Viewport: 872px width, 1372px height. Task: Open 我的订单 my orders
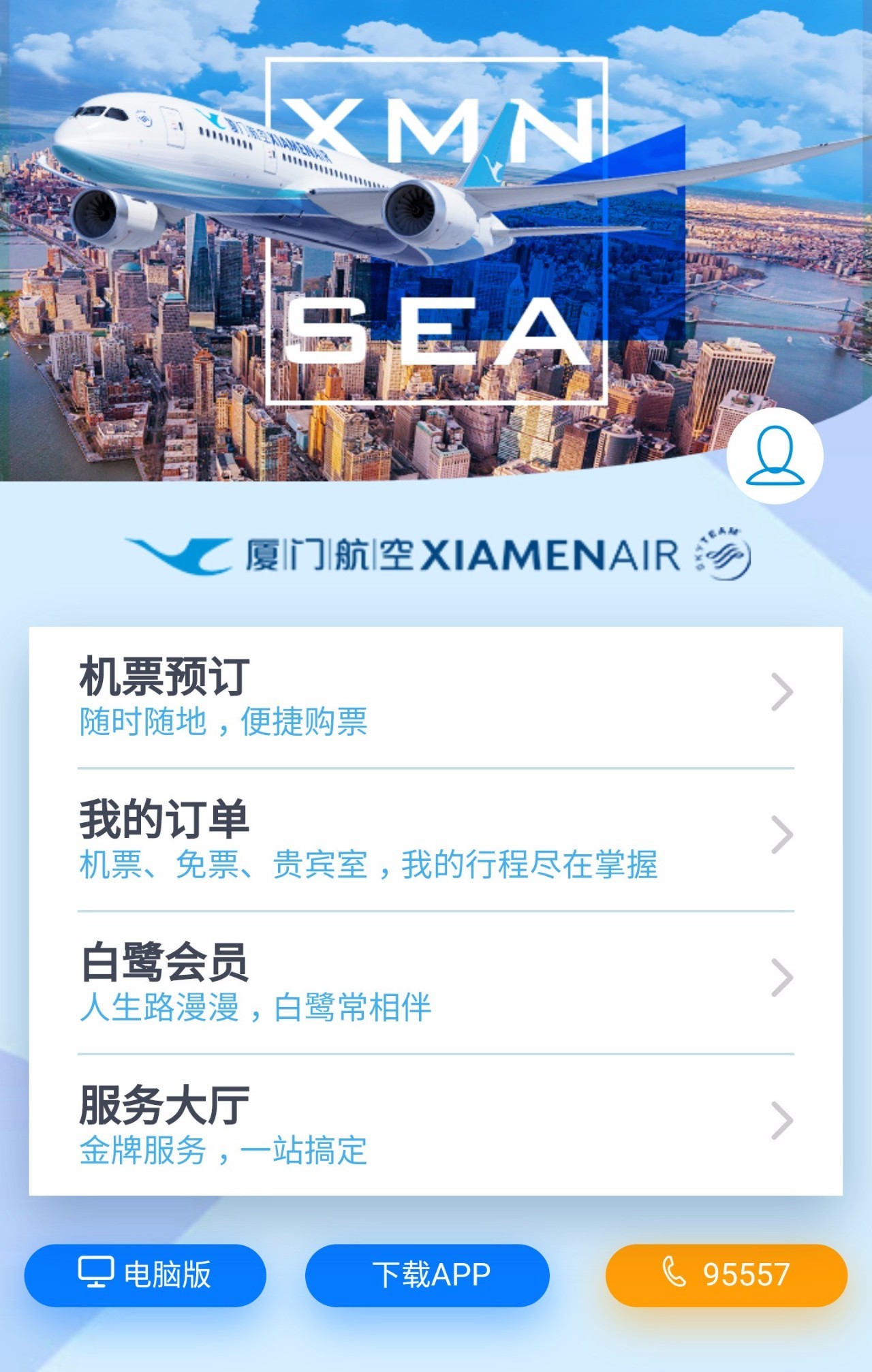pyautogui.click(x=435, y=839)
